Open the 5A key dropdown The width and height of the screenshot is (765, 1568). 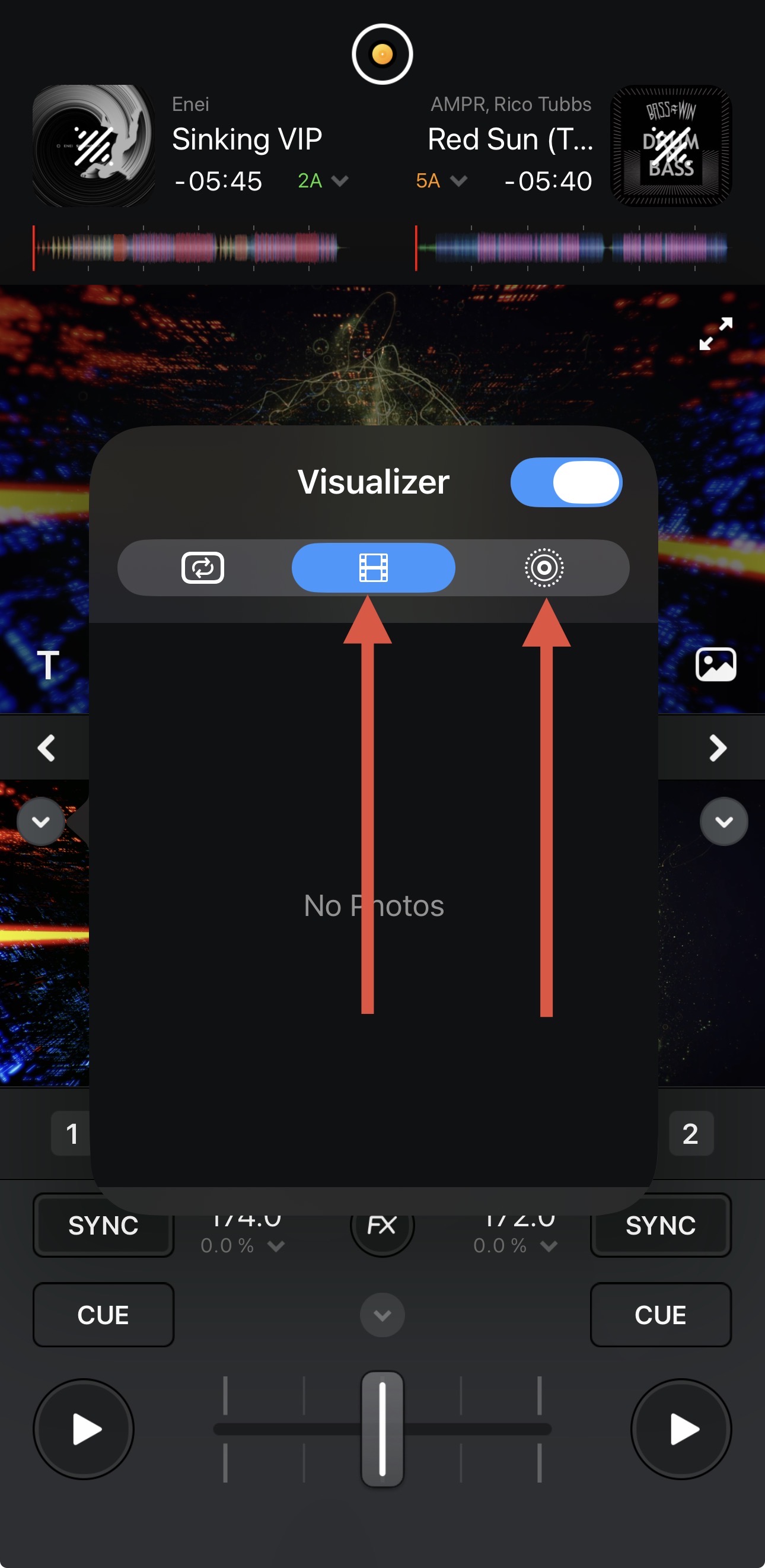[x=441, y=181]
